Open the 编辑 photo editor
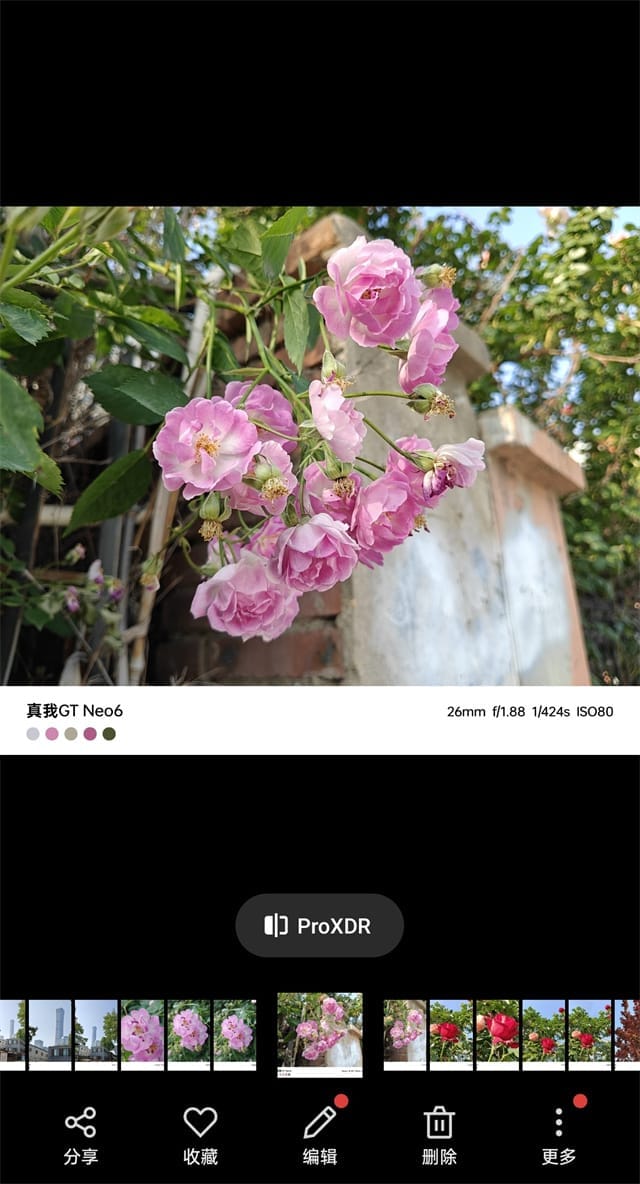The image size is (640, 1184). 320,1136
